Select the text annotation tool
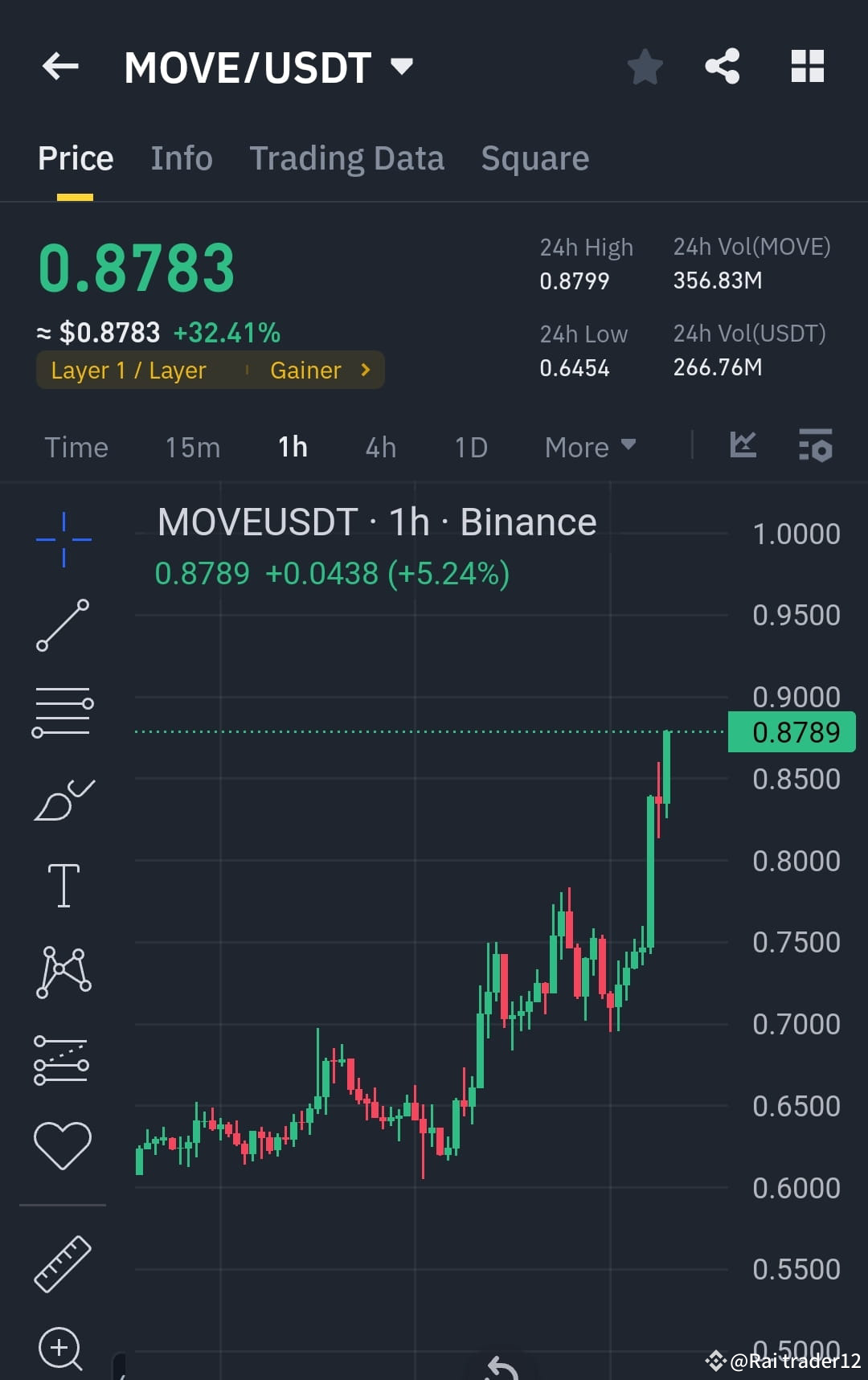The width and height of the screenshot is (868, 1380). pyautogui.click(x=63, y=884)
